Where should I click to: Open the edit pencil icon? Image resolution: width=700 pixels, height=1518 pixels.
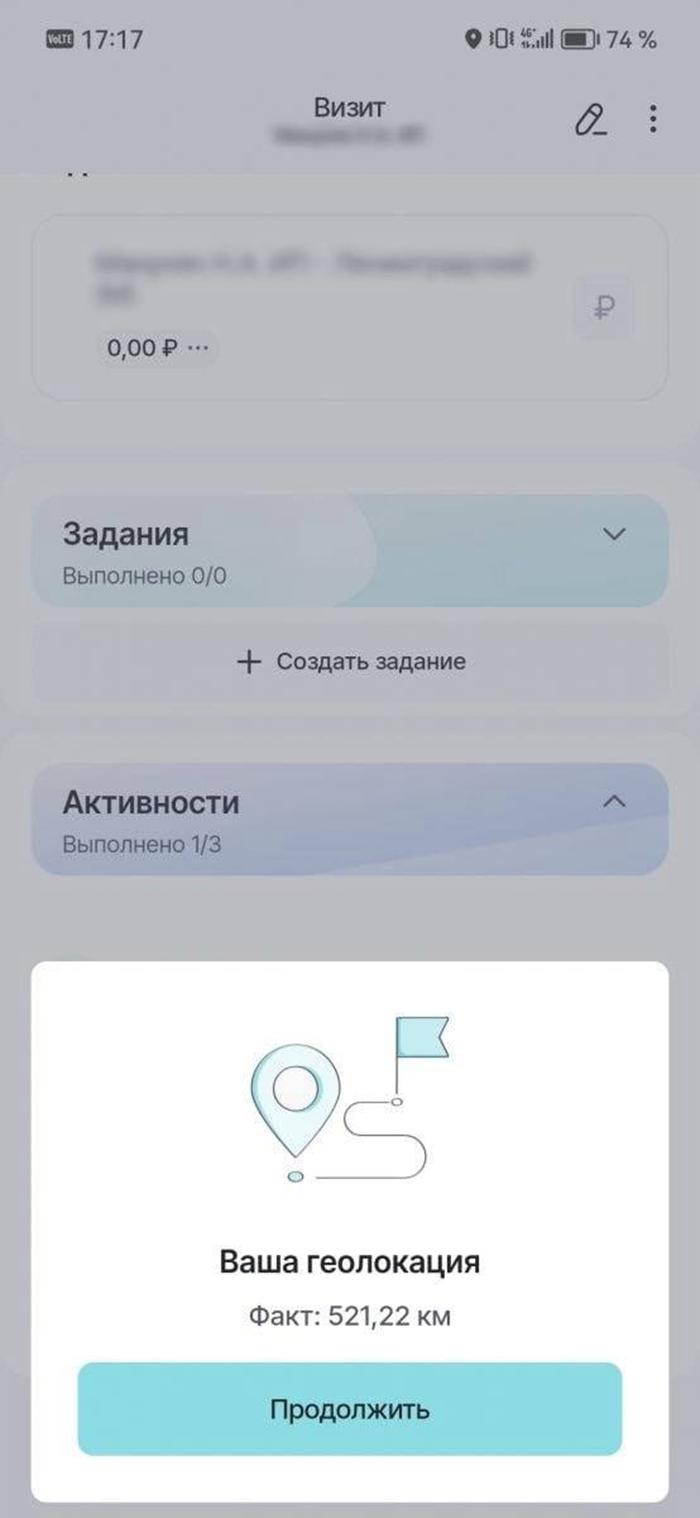click(x=590, y=119)
